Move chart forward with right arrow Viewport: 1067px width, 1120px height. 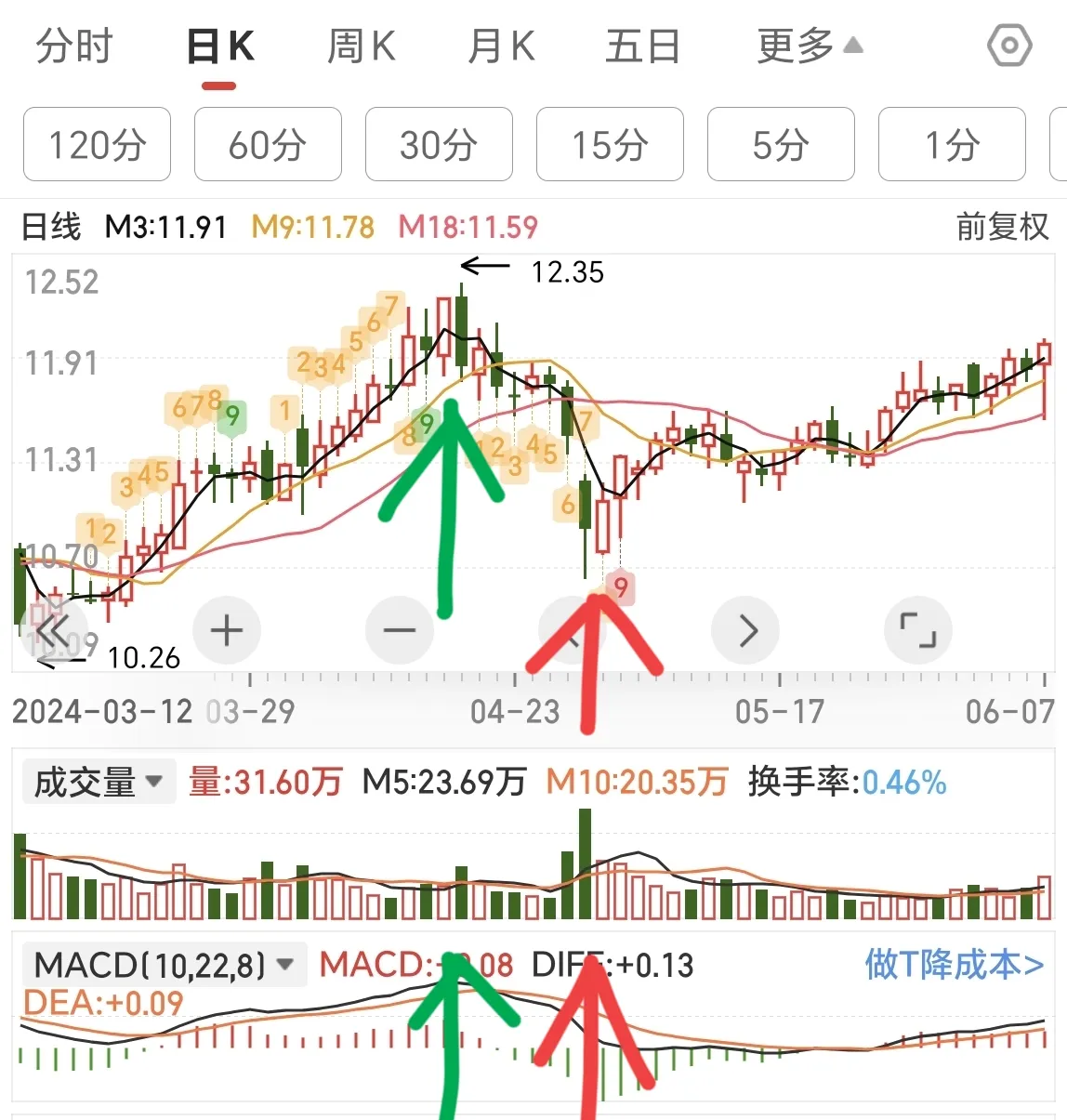(x=745, y=631)
